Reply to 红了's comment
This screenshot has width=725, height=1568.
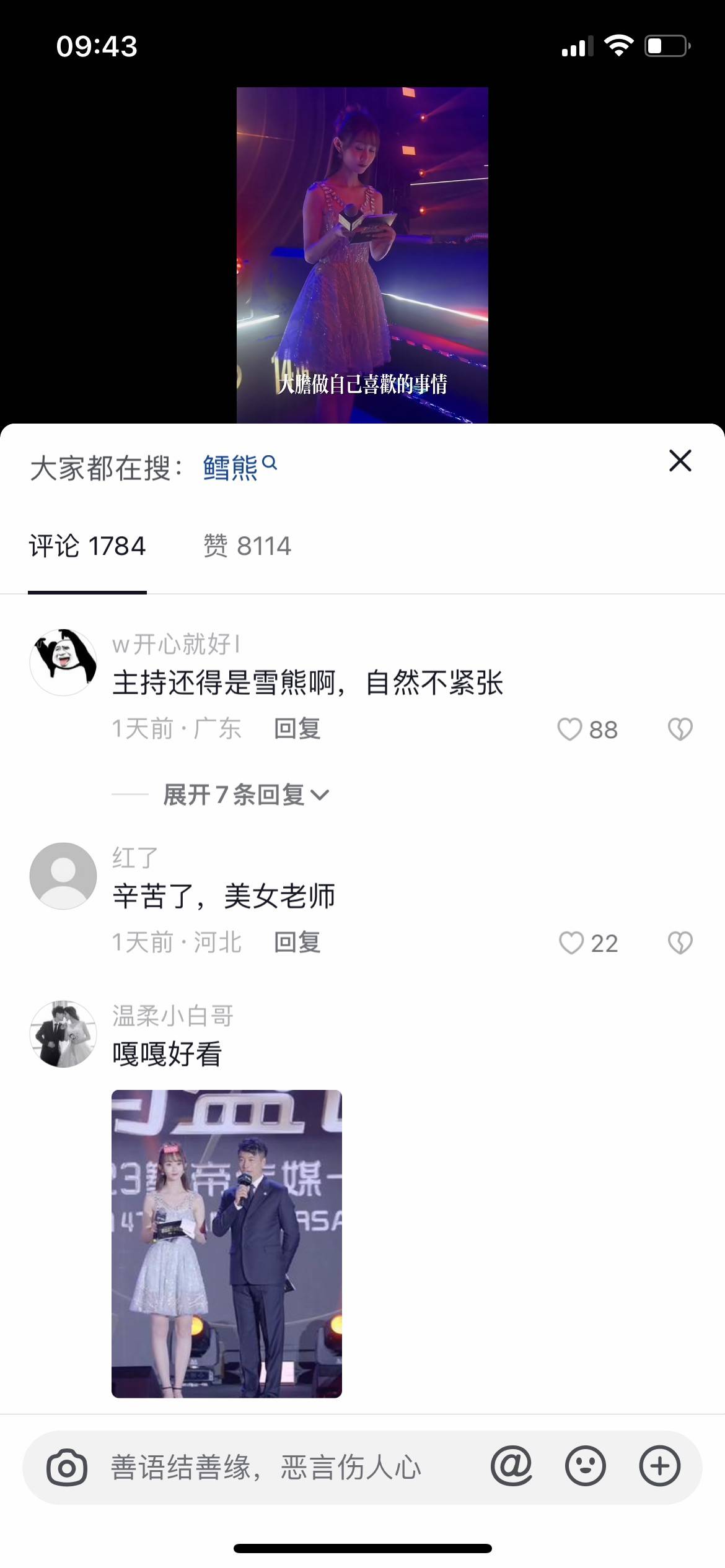[297, 943]
